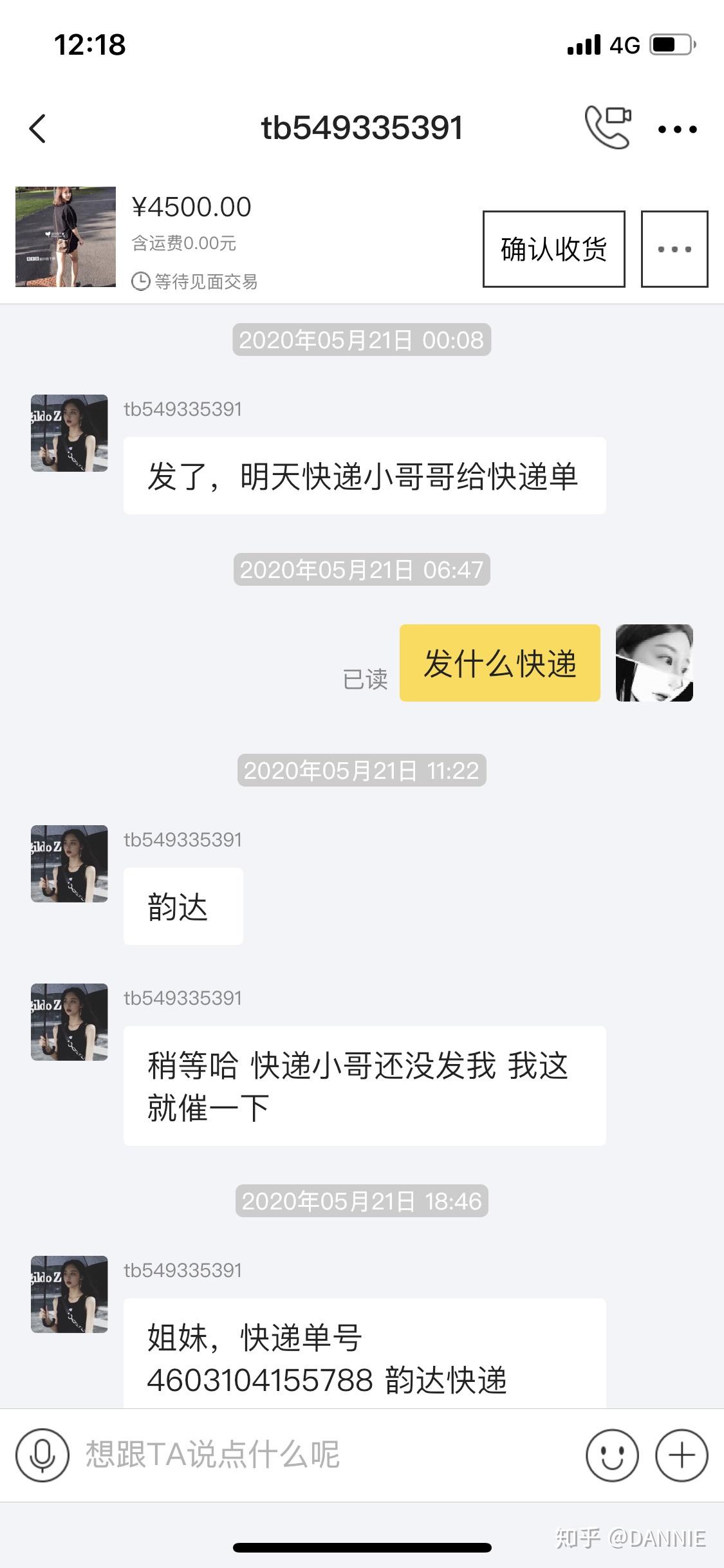This screenshot has height=1568, width=724.
Task: Open the ¥4500.00 order item thumbnail
Action: click(x=66, y=237)
